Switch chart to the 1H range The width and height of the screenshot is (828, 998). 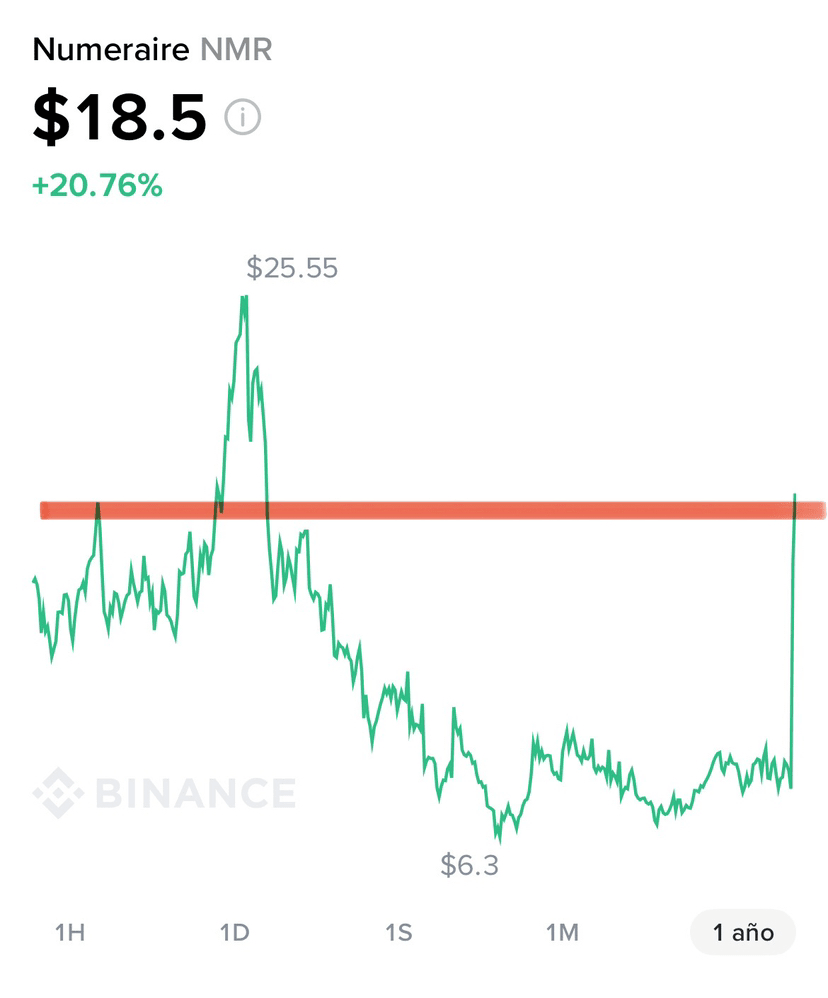pyautogui.click(x=69, y=933)
